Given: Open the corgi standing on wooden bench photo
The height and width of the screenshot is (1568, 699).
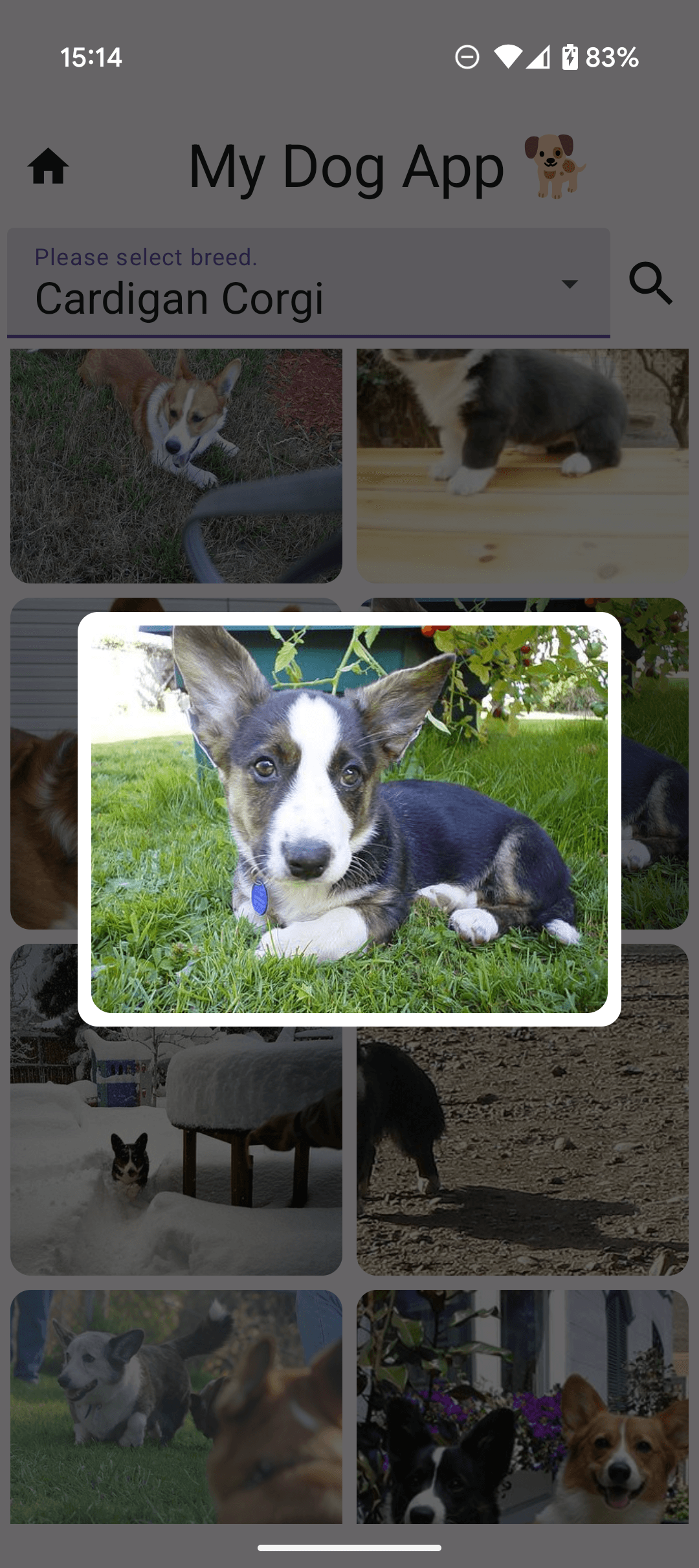Looking at the screenshot, I should [x=523, y=463].
